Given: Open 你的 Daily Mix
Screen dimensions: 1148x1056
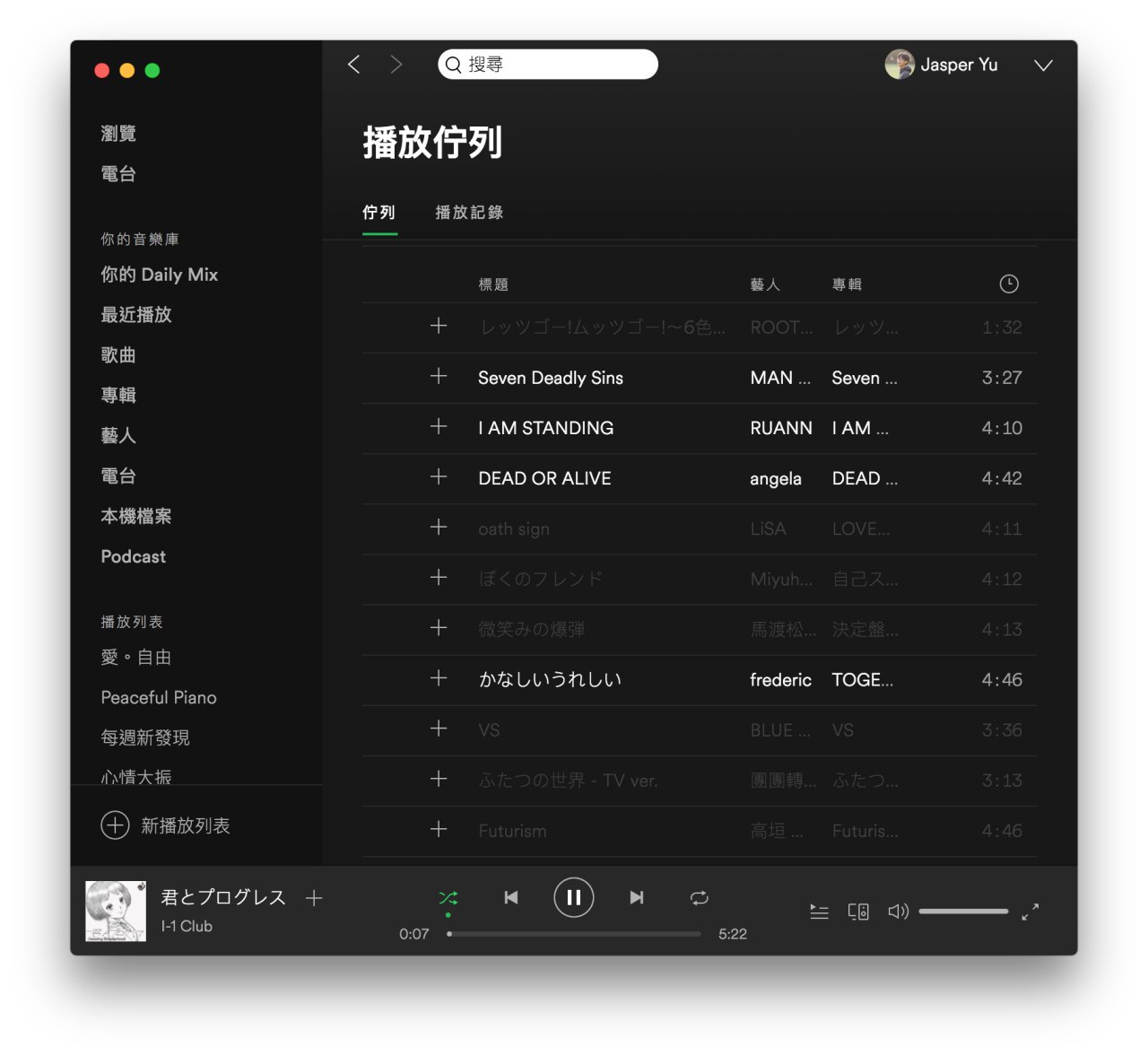Looking at the screenshot, I should point(160,275).
